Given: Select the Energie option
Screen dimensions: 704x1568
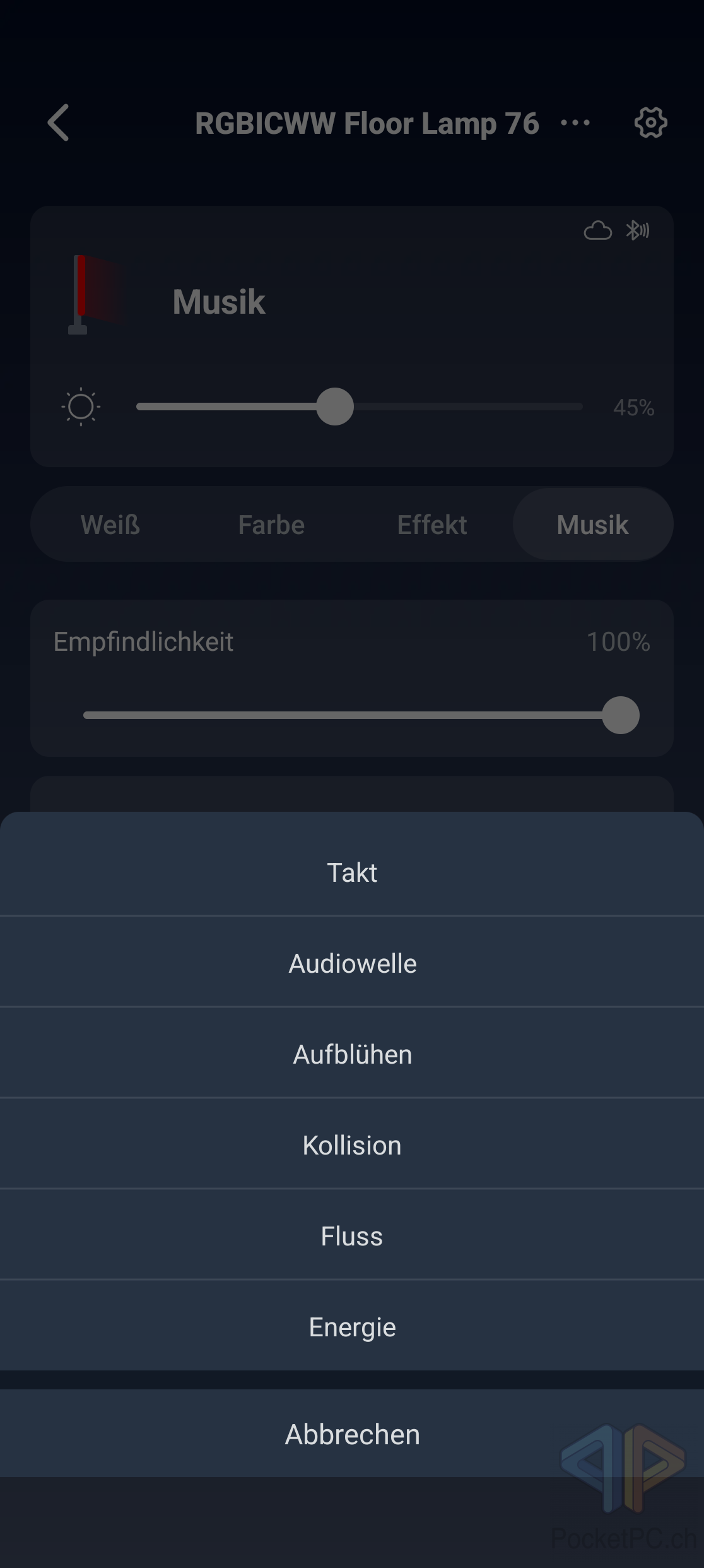Looking at the screenshot, I should click(x=352, y=1327).
